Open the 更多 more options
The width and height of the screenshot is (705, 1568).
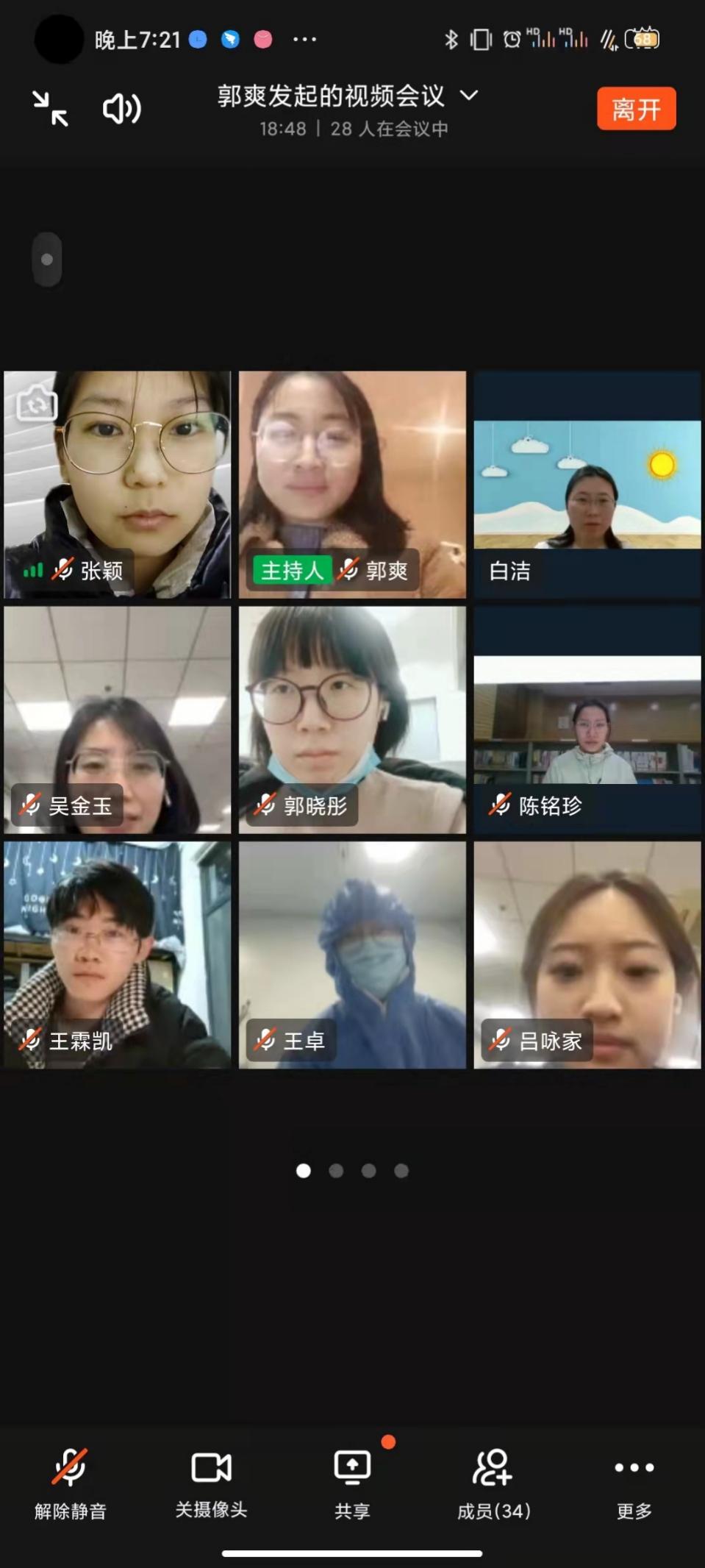[x=634, y=1483]
